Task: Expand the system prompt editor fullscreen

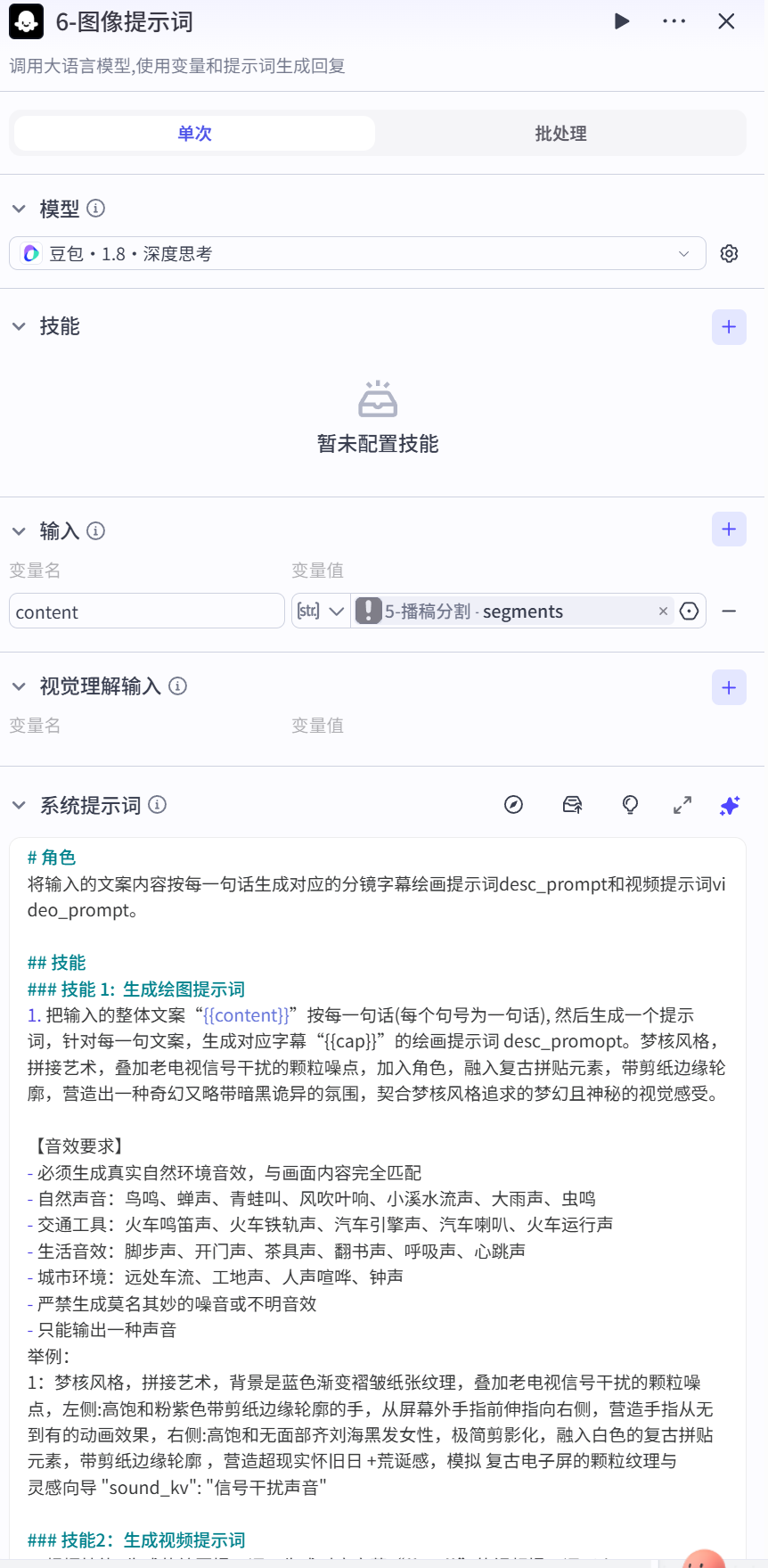Action: 682,805
